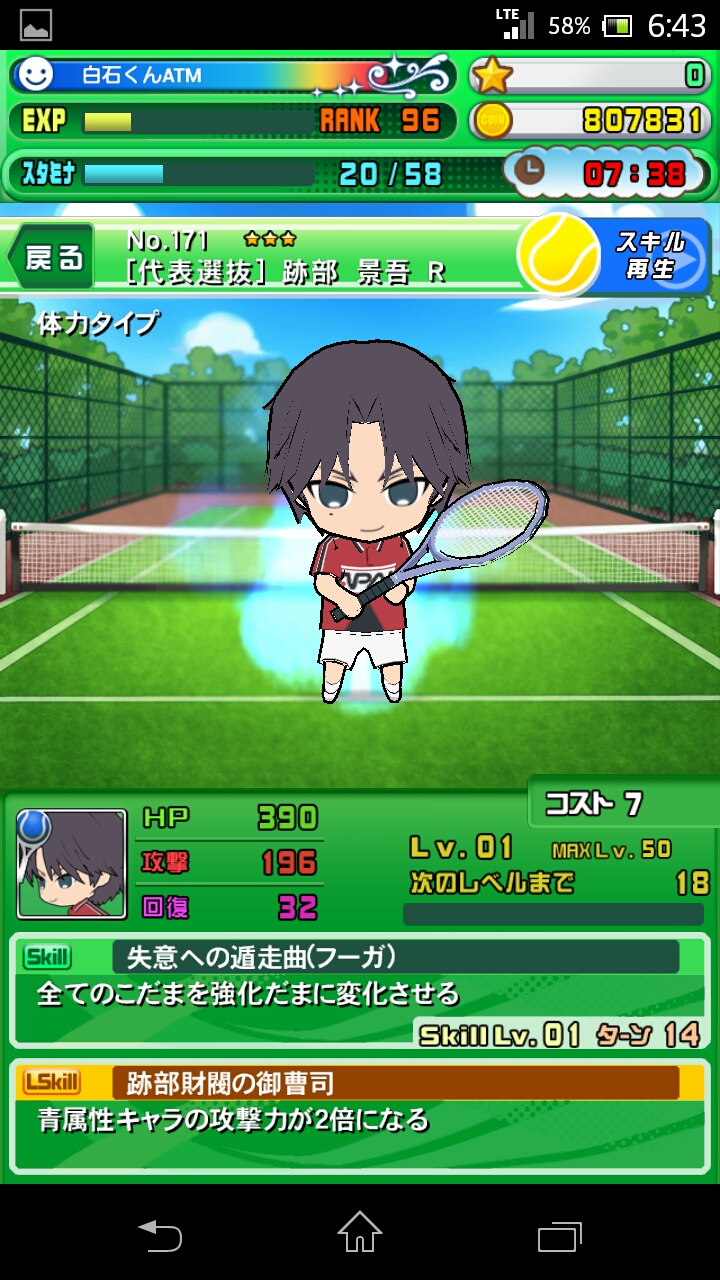Open the recent apps overview

559,1235
